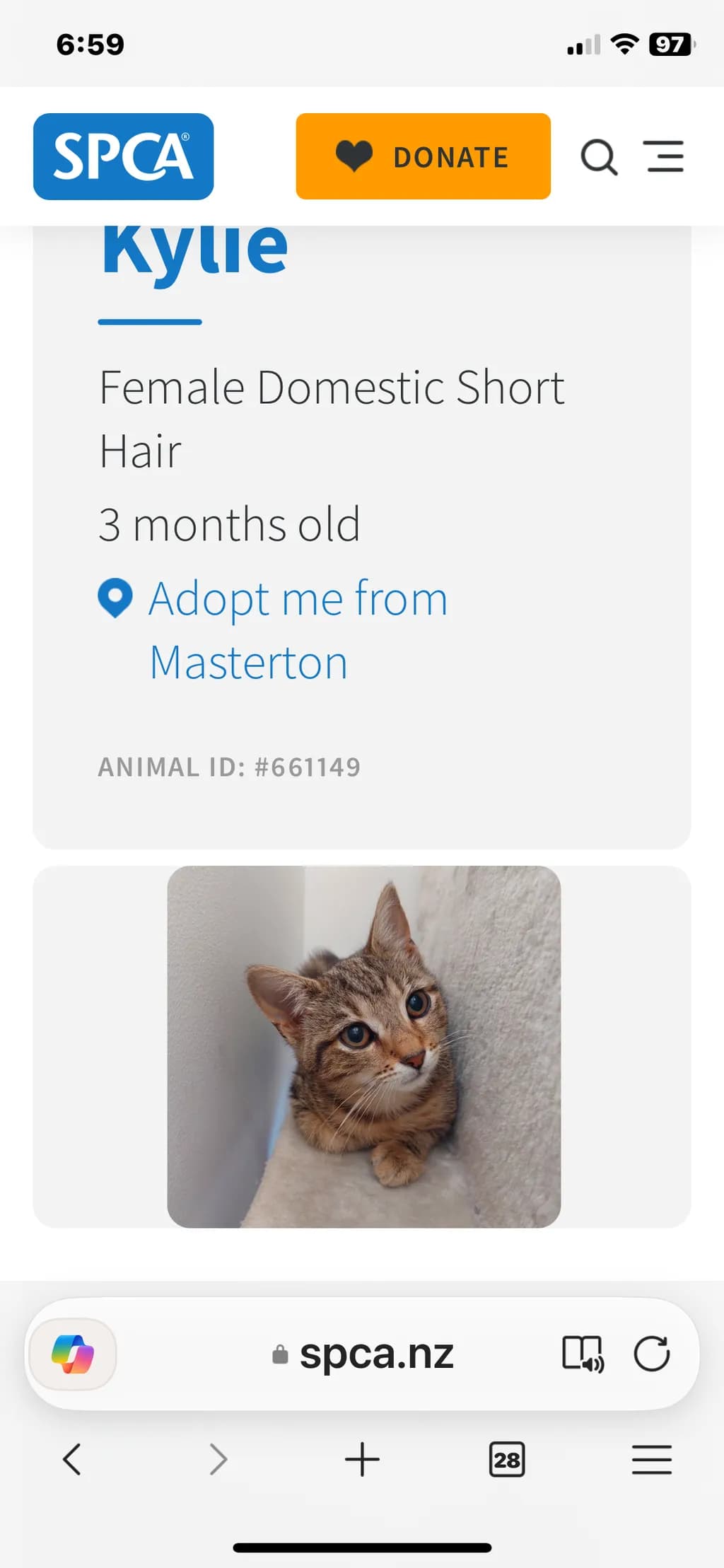Start read aloud mode
Screen dimensions: 724x1568
(x=583, y=1354)
